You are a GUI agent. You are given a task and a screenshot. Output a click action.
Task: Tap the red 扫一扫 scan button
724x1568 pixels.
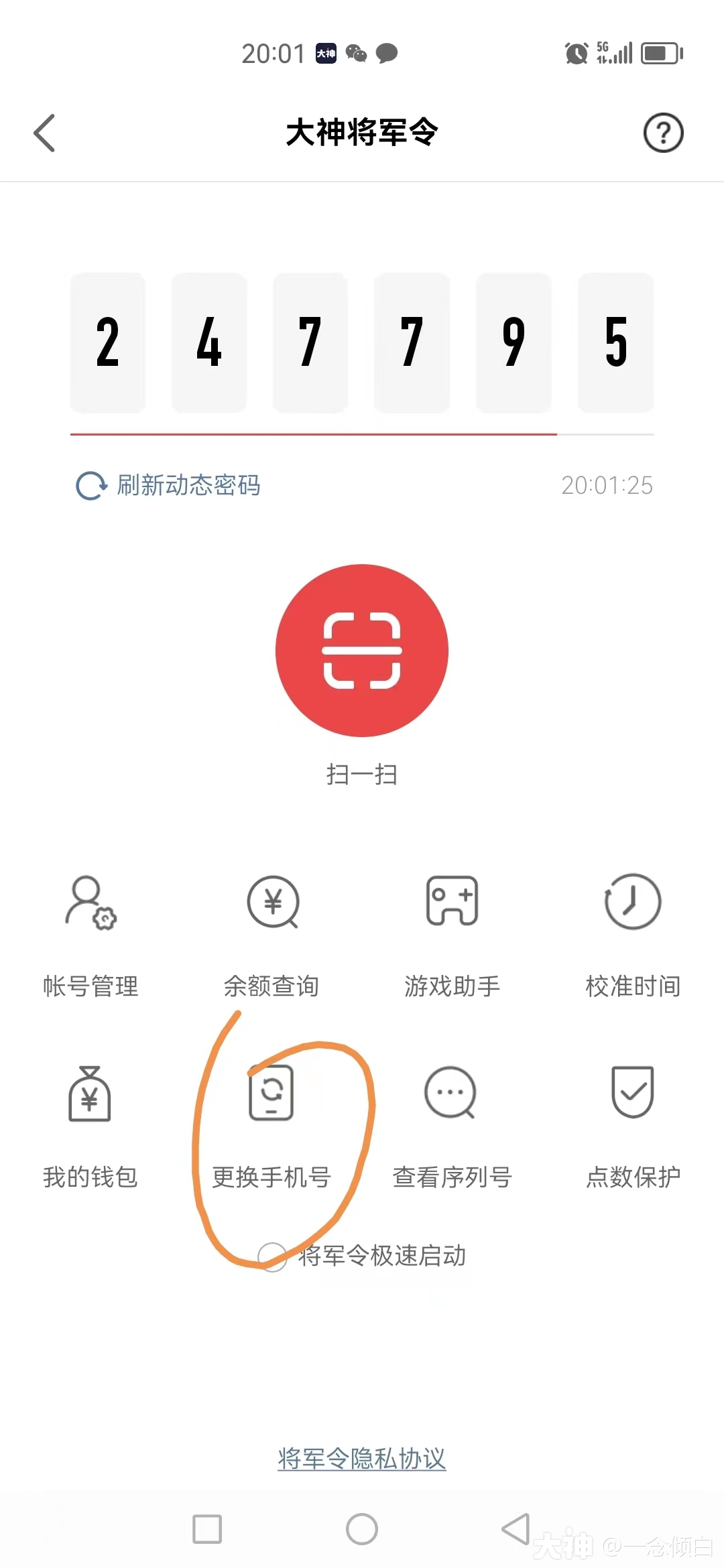pos(362,650)
